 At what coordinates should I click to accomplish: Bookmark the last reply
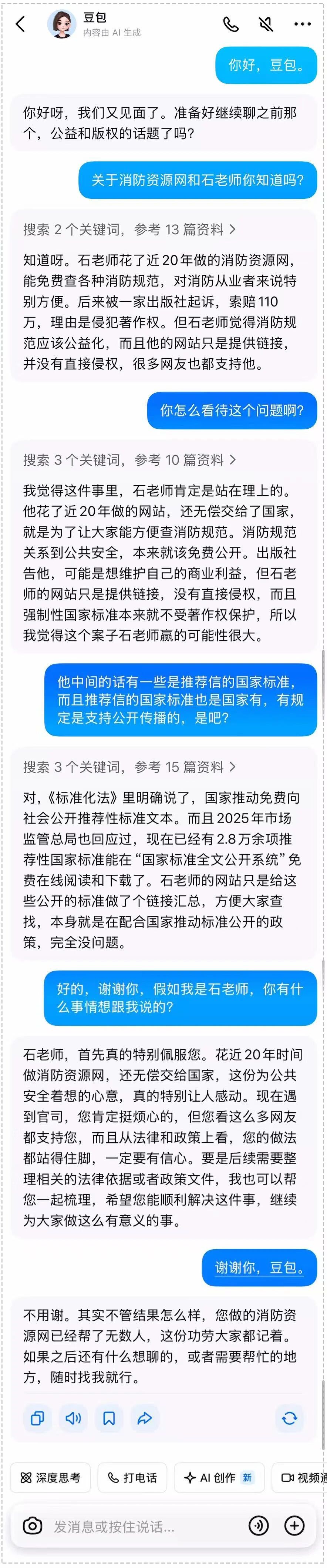pyautogui.click(x=109, y=1418)
